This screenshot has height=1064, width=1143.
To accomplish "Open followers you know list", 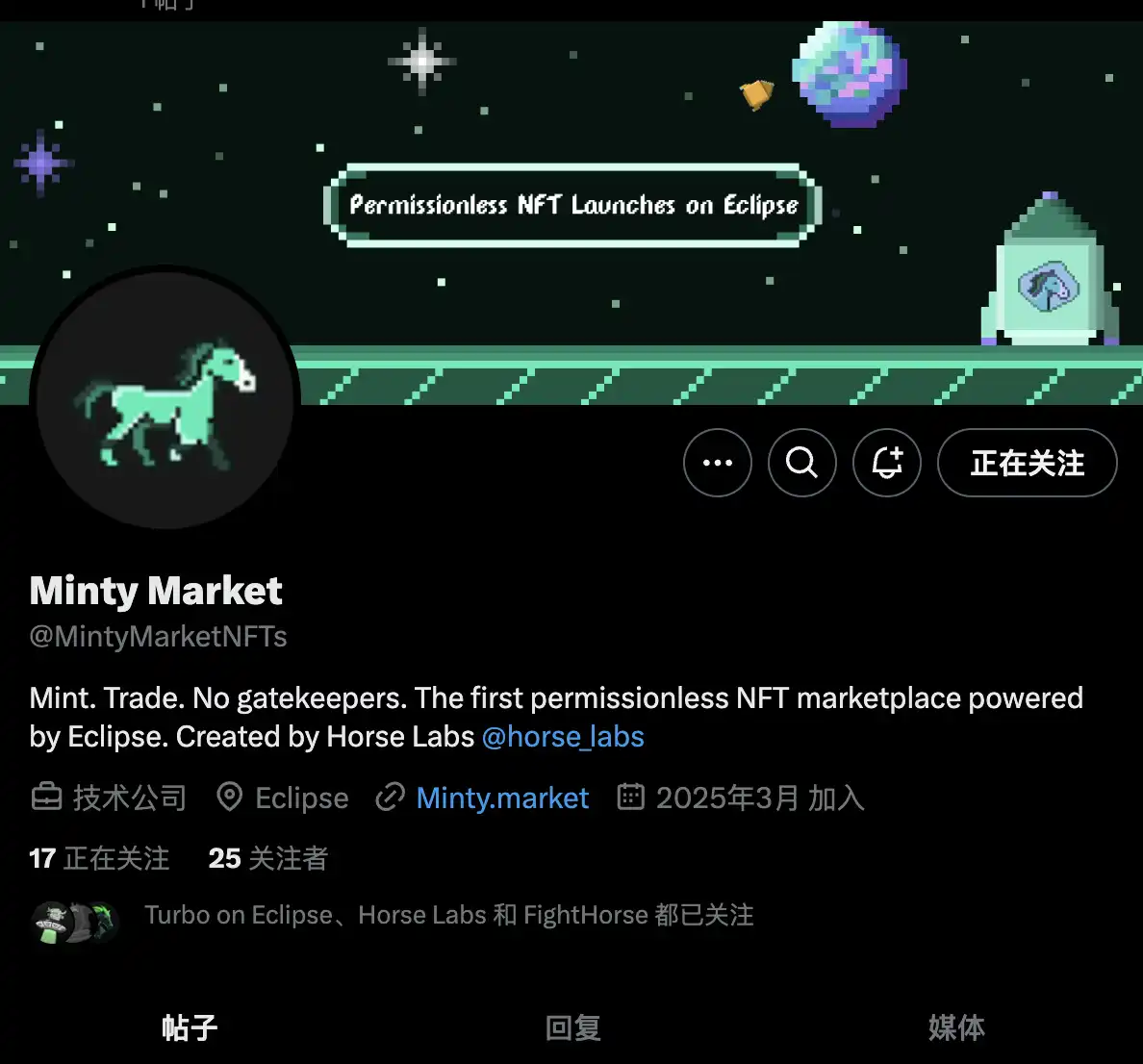I will [448, 915].
